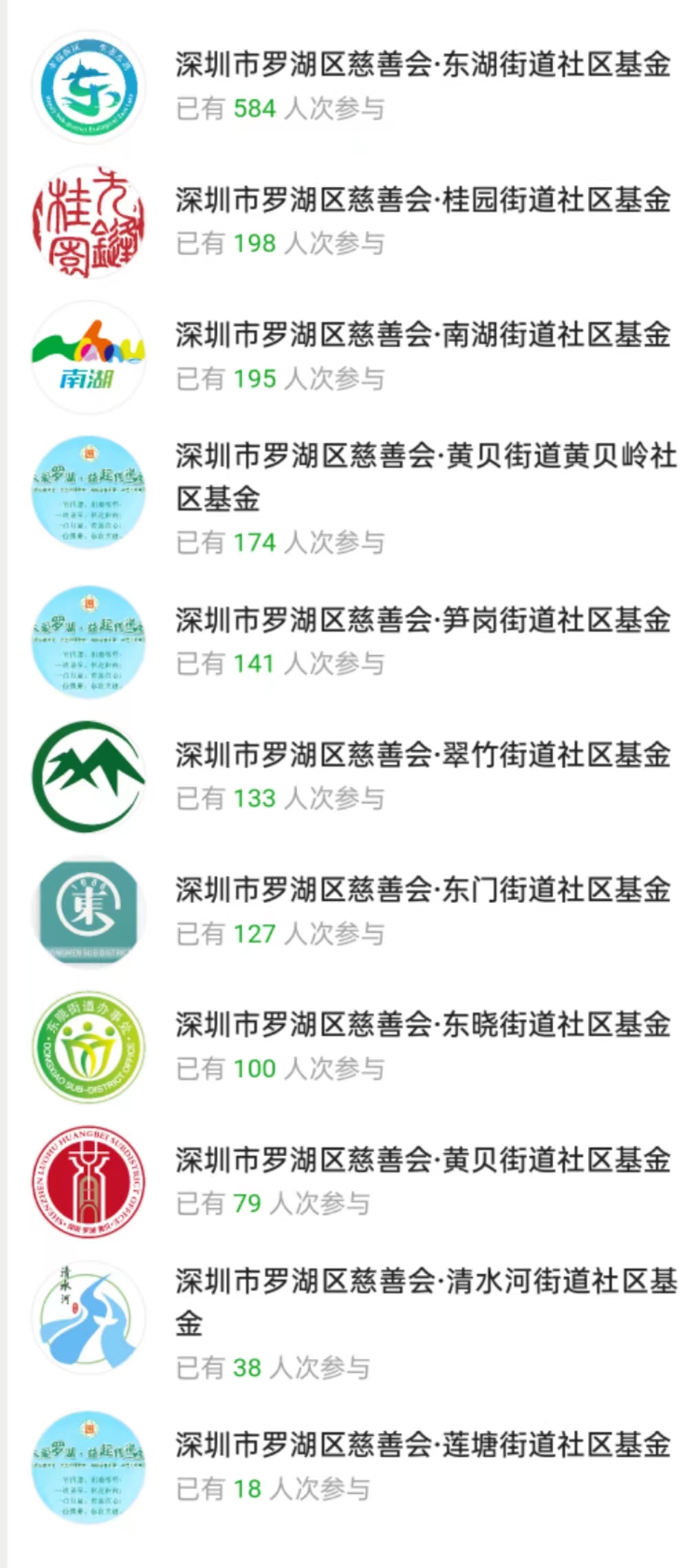Screen dimensions: 698x1568
Task: Open the 清水河街道社区基金 entry
Action: pos(352,1324)
